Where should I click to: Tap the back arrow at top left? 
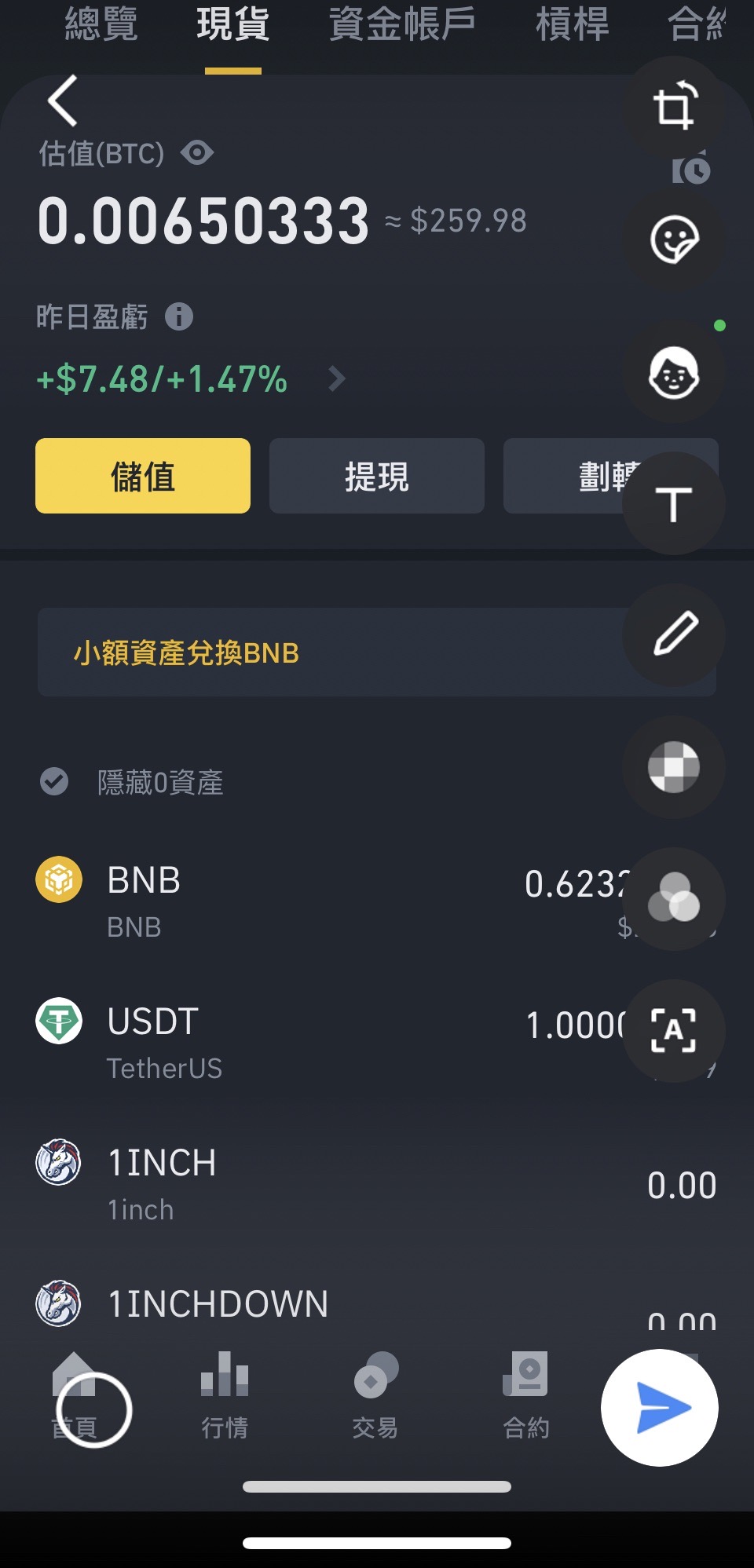[x=63, y=101]
